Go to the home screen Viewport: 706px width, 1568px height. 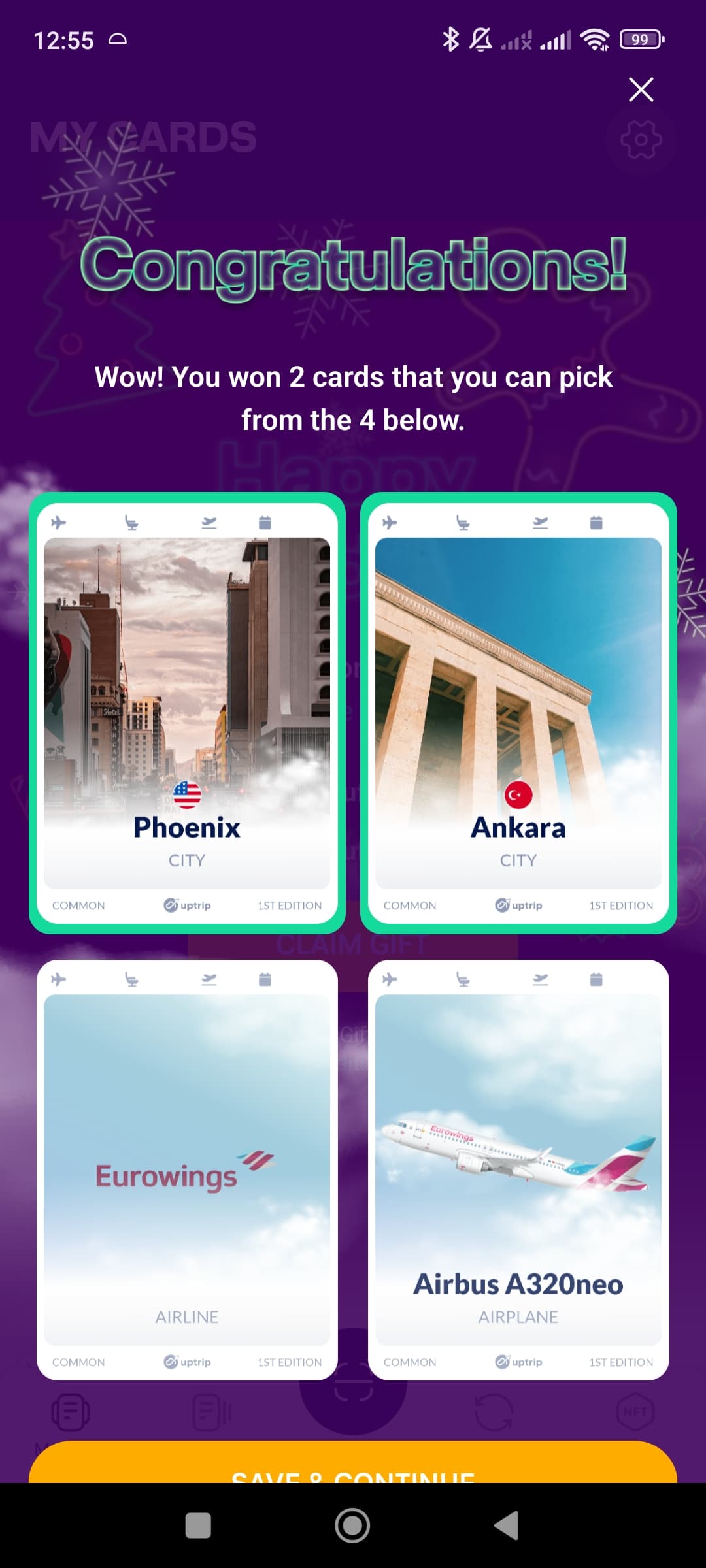tap(352, 1526)
